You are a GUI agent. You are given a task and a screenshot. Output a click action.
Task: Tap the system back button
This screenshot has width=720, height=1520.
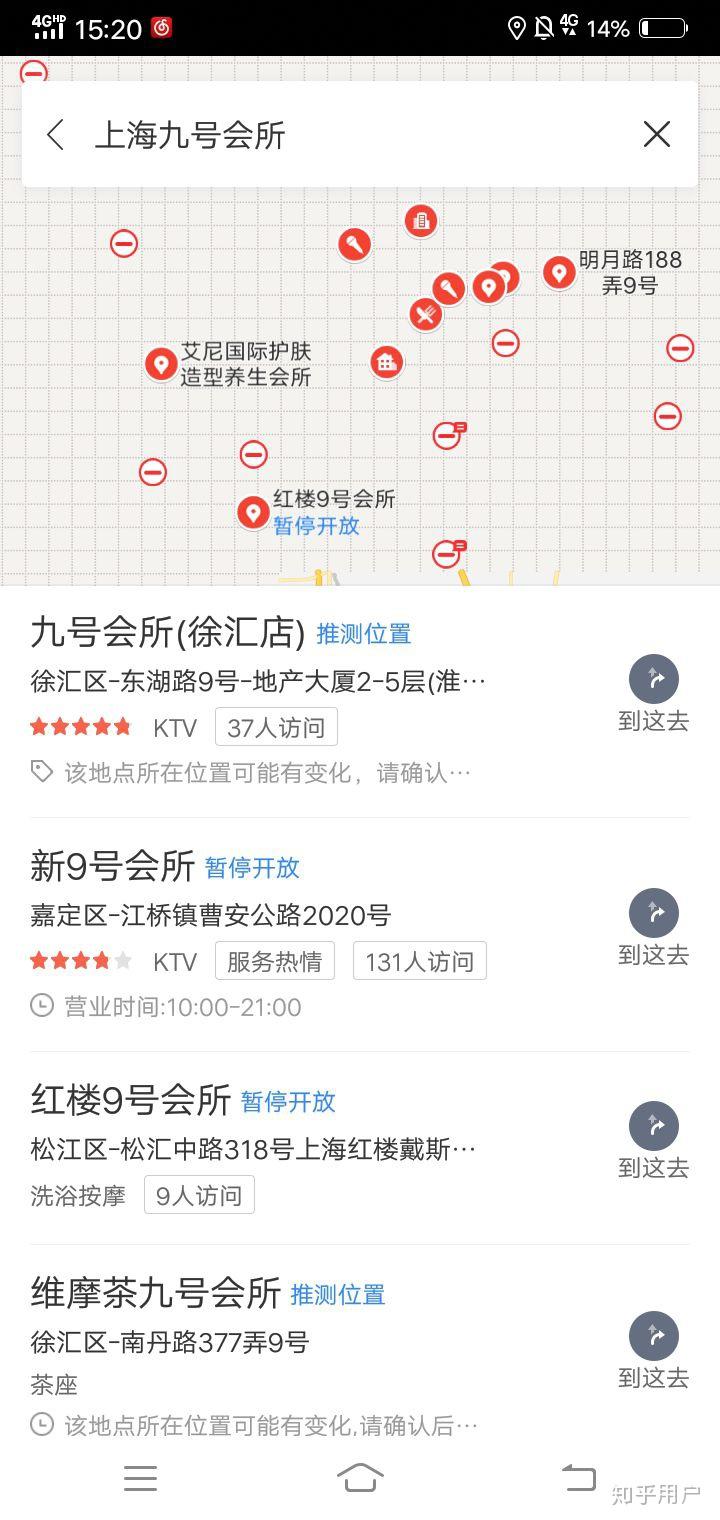pyautogui.click(x=578, y=1477)
